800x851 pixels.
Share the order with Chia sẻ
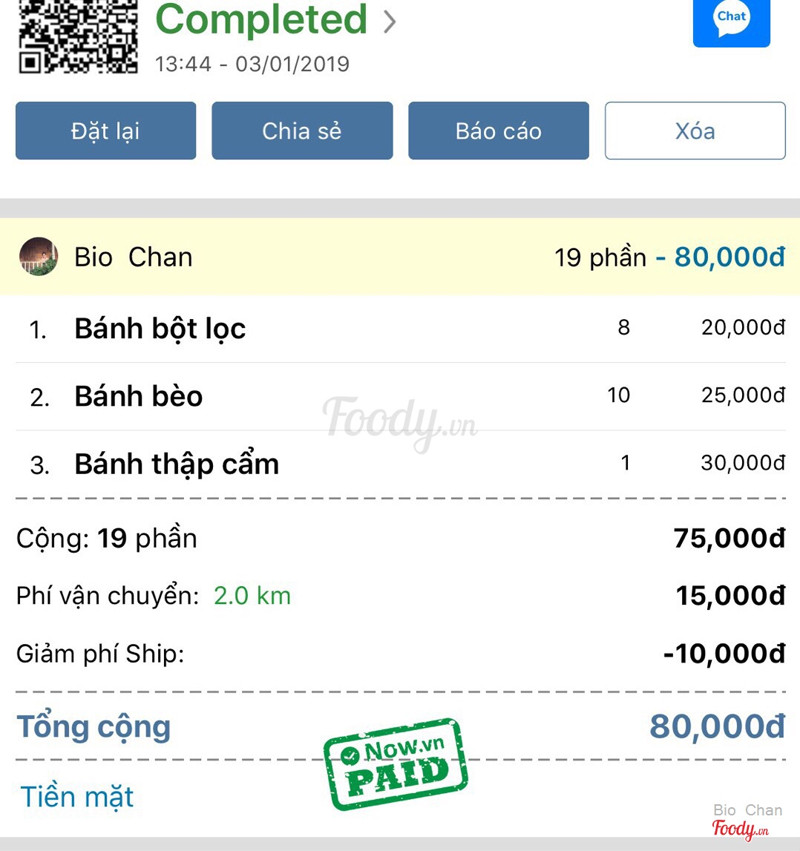coord(302,131)
